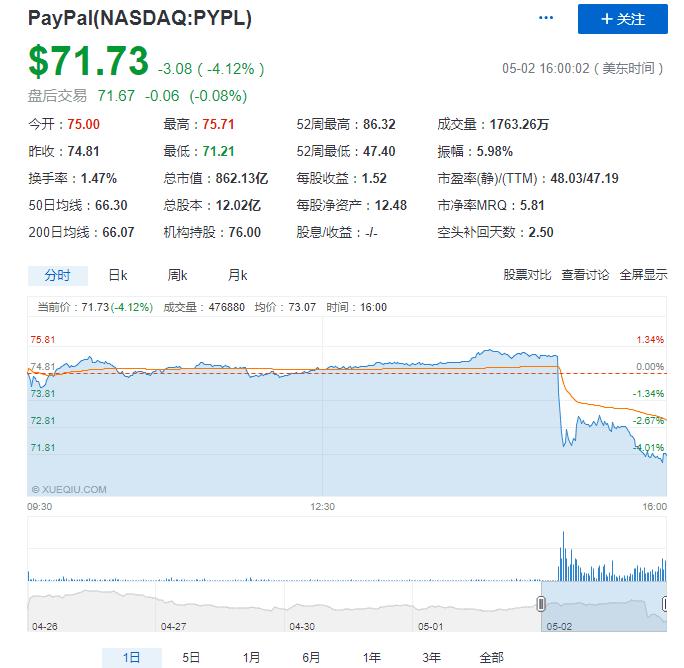Switch to the 日k chart tab
The height and width of the screenshot is (668, 684).
pos(118,276)
